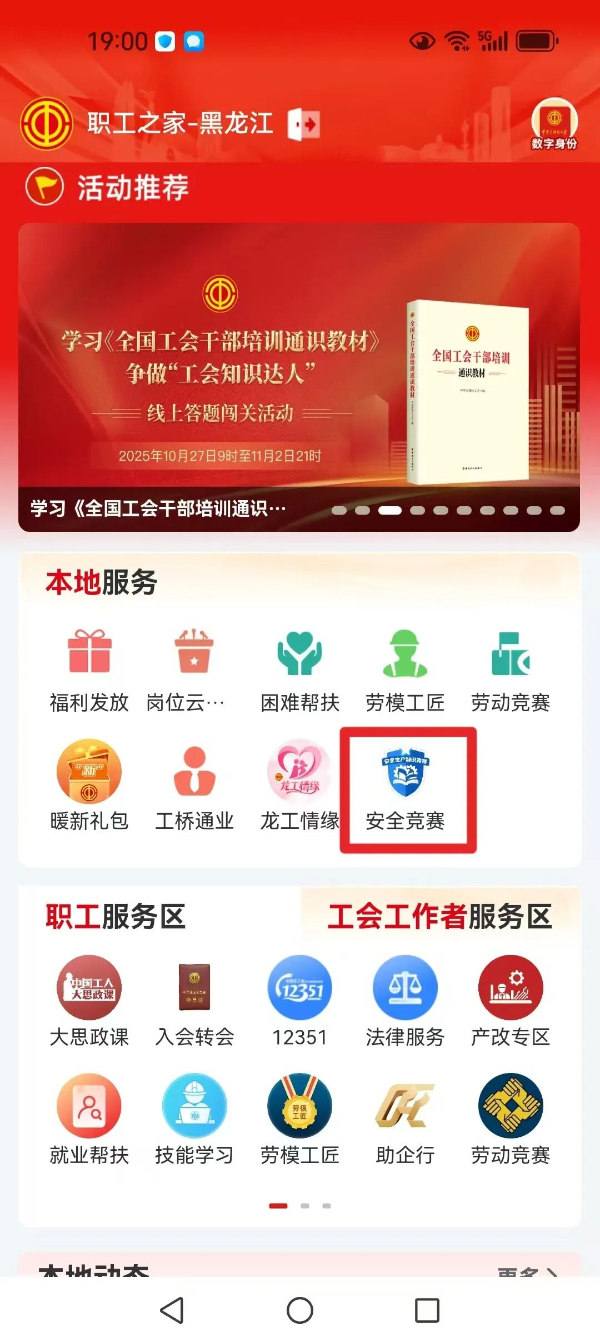Open 就业帮扶 employment assistance
The width and height of the screenshot is (600, 1344).
[x=90, y=1120]
